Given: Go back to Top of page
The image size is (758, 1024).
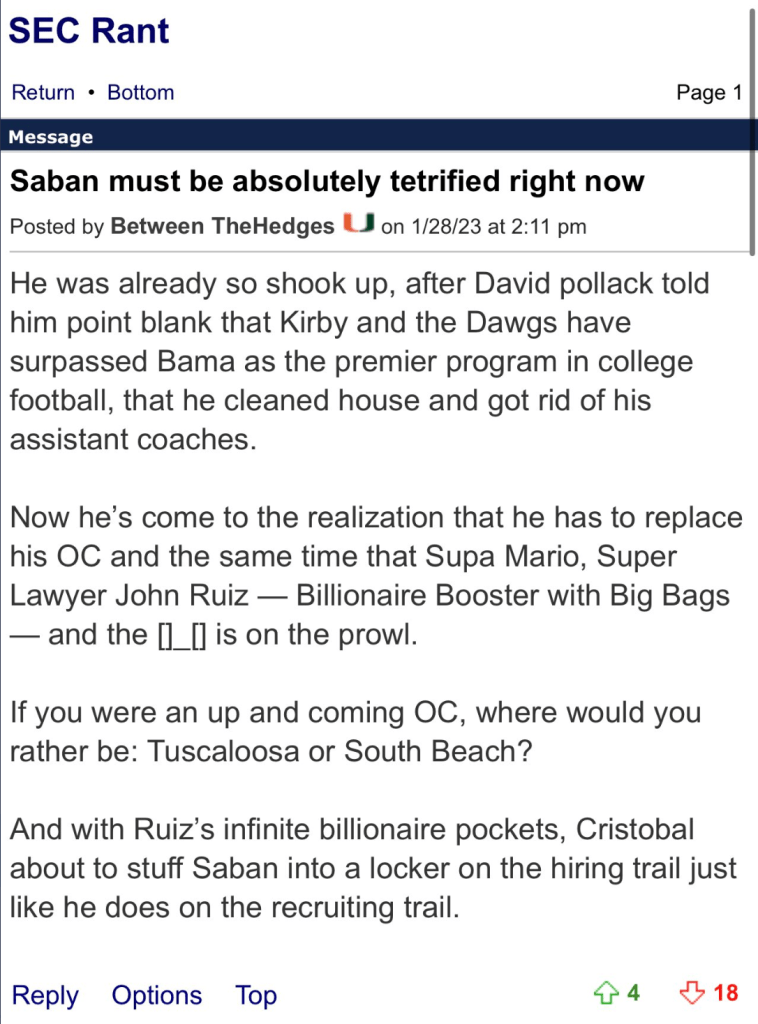Looking at the screenshot, I should tap(256, 995).
